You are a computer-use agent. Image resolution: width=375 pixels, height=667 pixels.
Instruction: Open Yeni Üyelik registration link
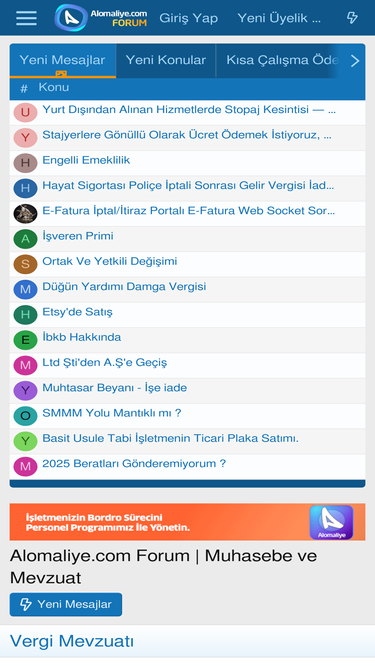pos(279,18)
